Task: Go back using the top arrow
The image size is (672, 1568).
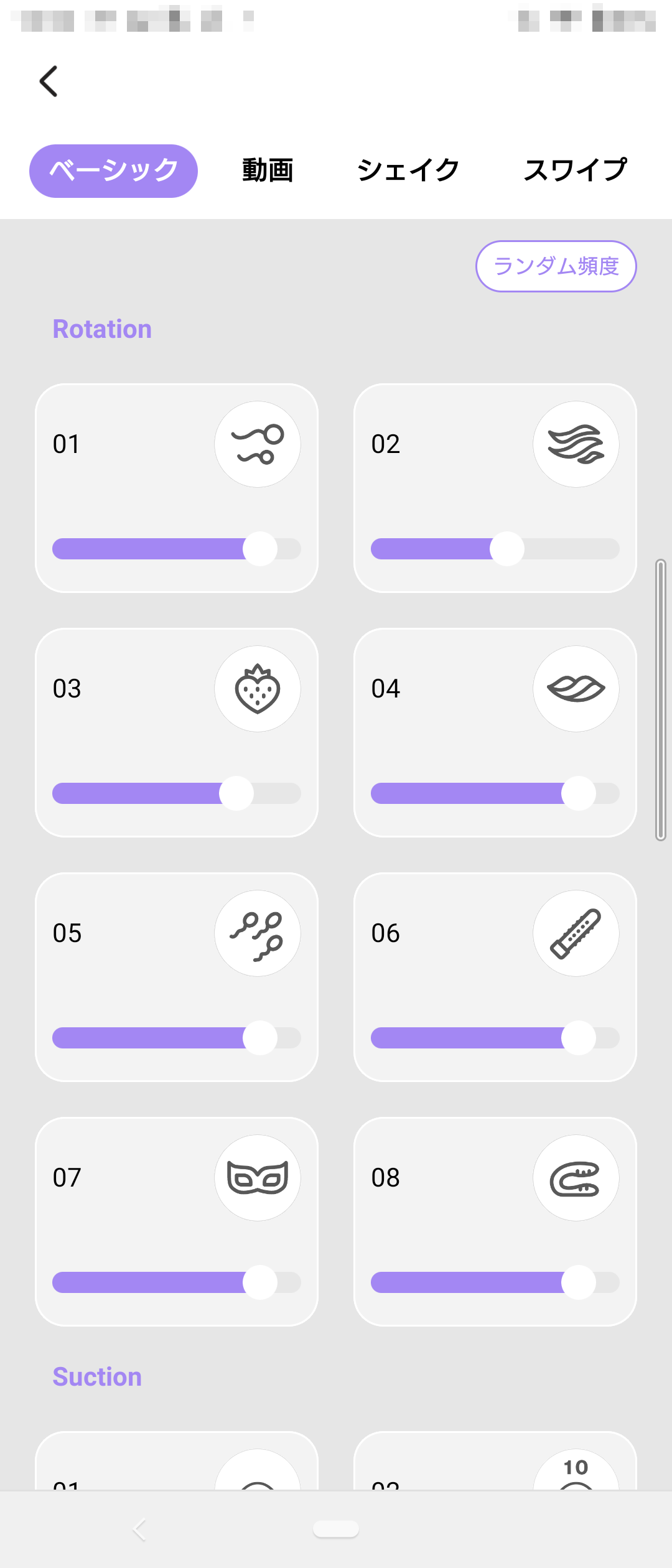Action: (49, 82)
